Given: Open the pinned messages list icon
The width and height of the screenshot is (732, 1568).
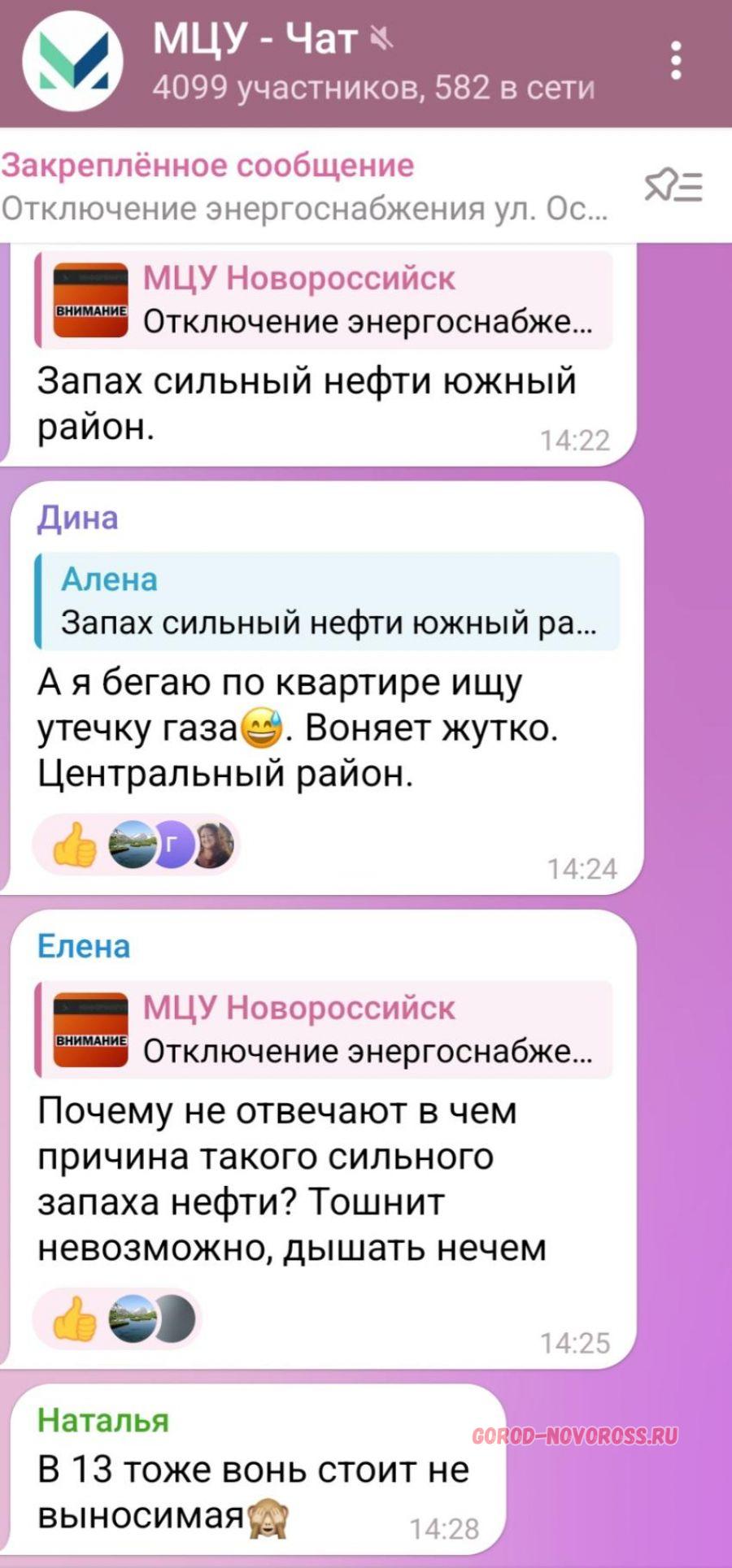Looking at the screenshot, I should [673, 186].
